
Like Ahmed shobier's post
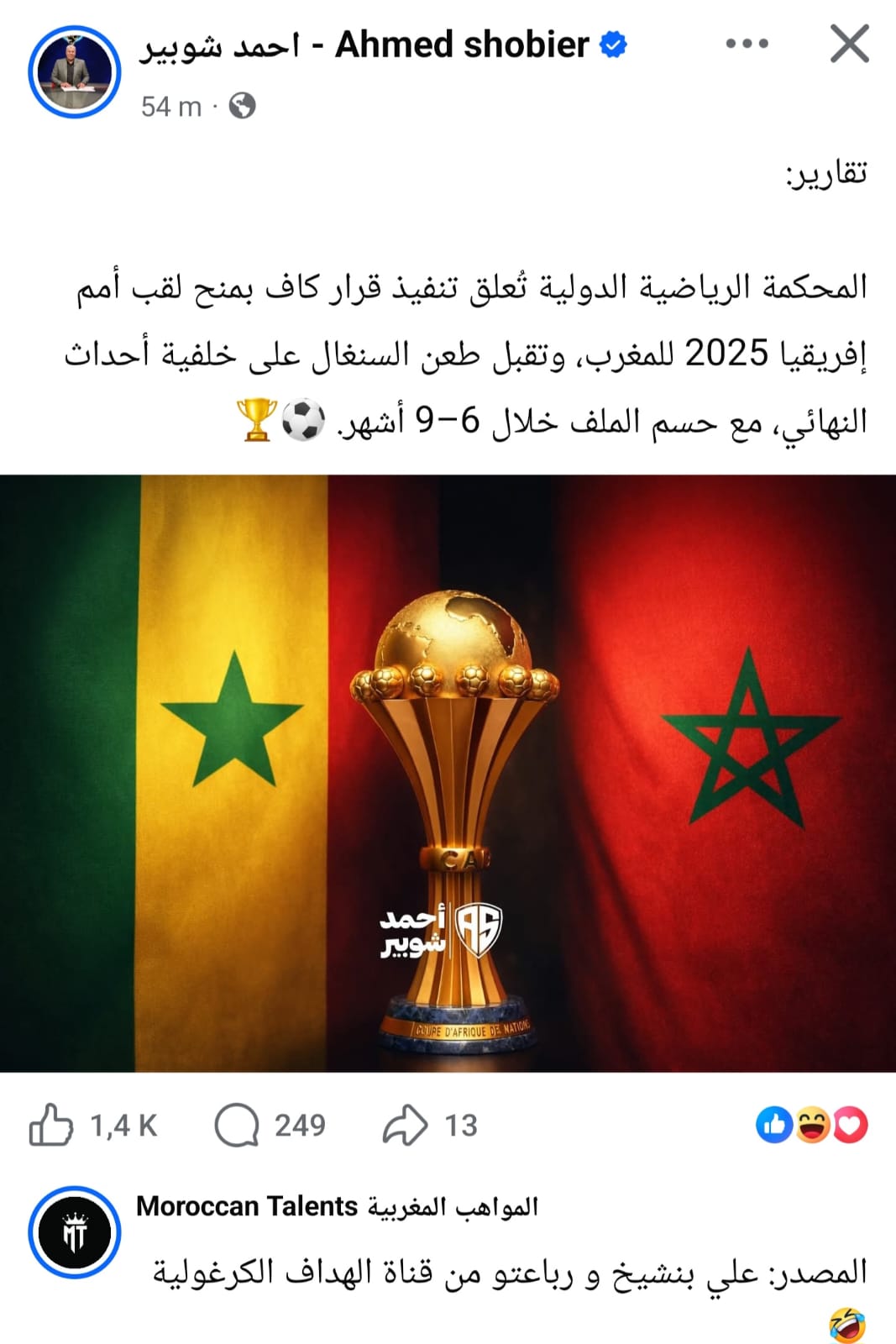(52, 1125)
